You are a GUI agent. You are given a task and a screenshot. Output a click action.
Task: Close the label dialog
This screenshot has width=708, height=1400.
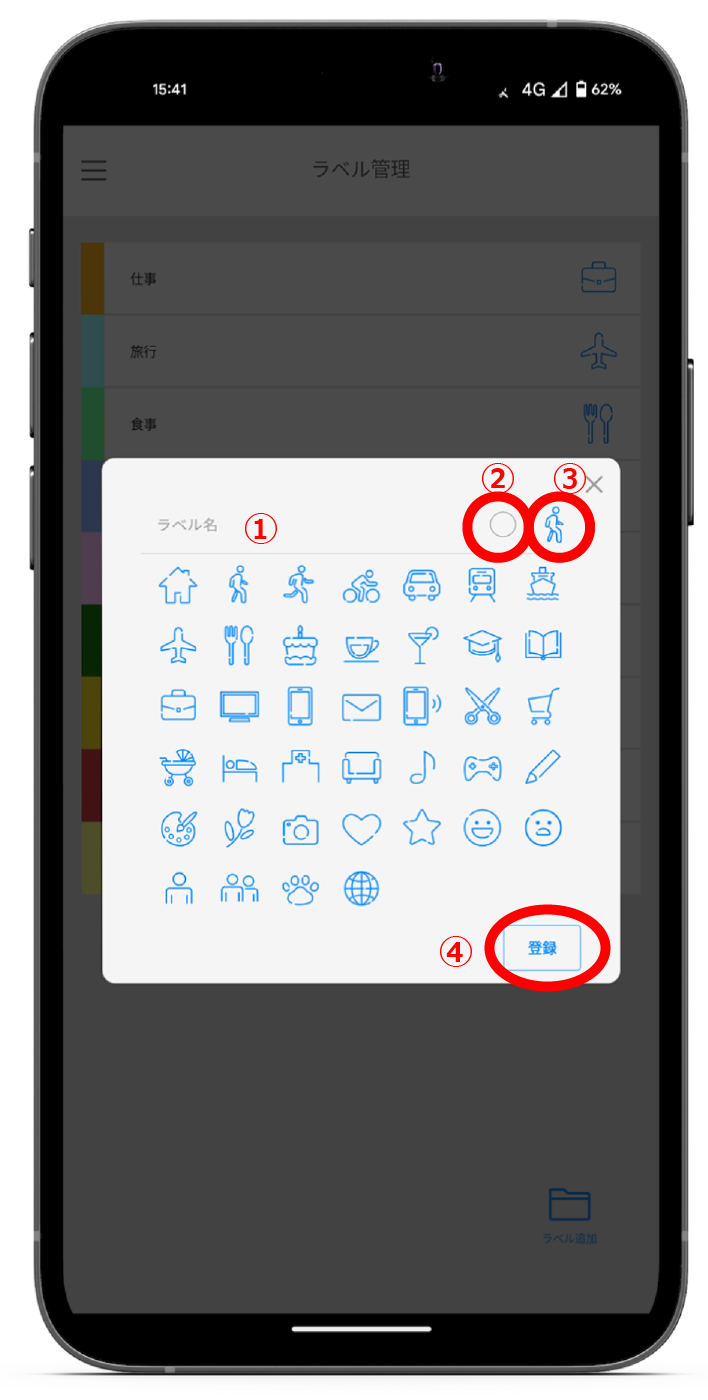594,485
